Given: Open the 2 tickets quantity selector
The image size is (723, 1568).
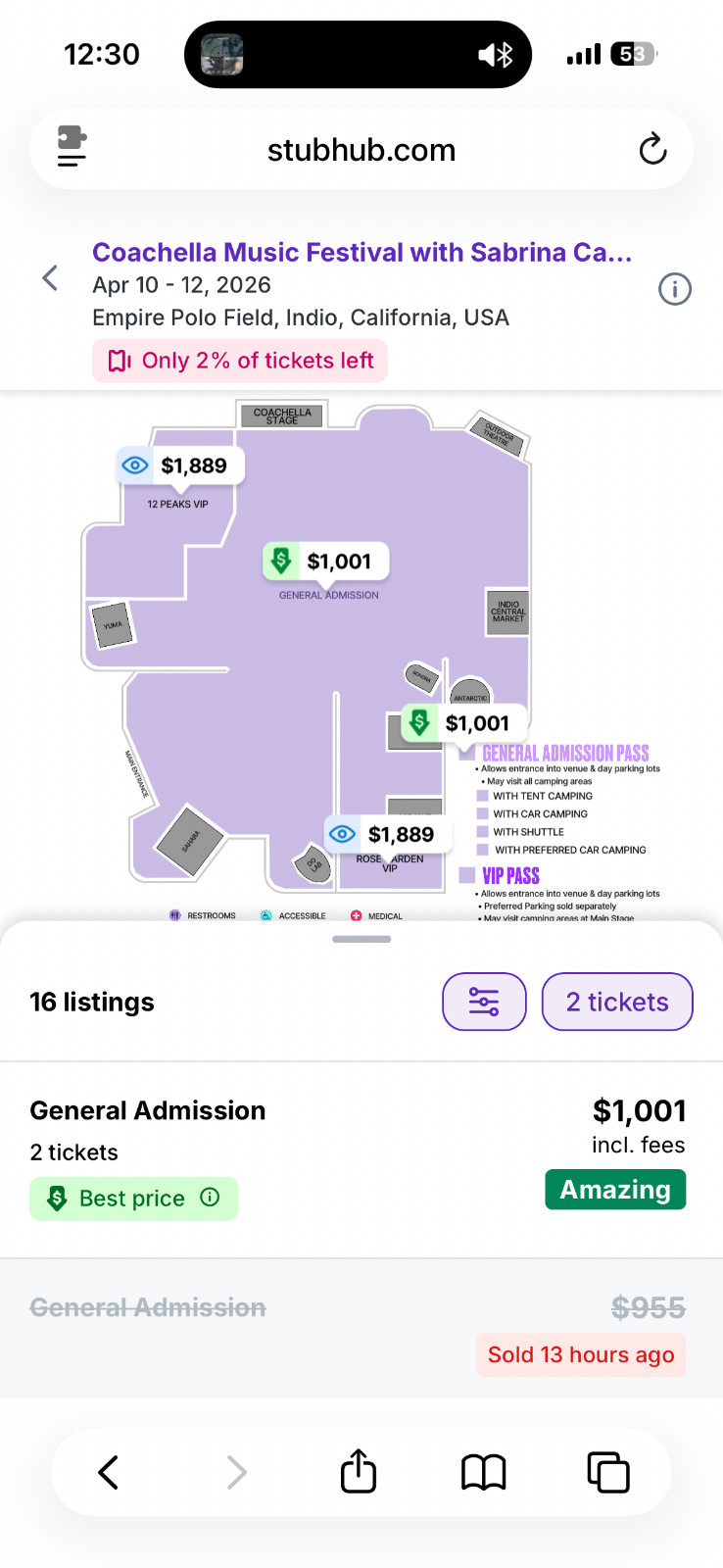Looking at the screenshot, I should [617, 1002].
